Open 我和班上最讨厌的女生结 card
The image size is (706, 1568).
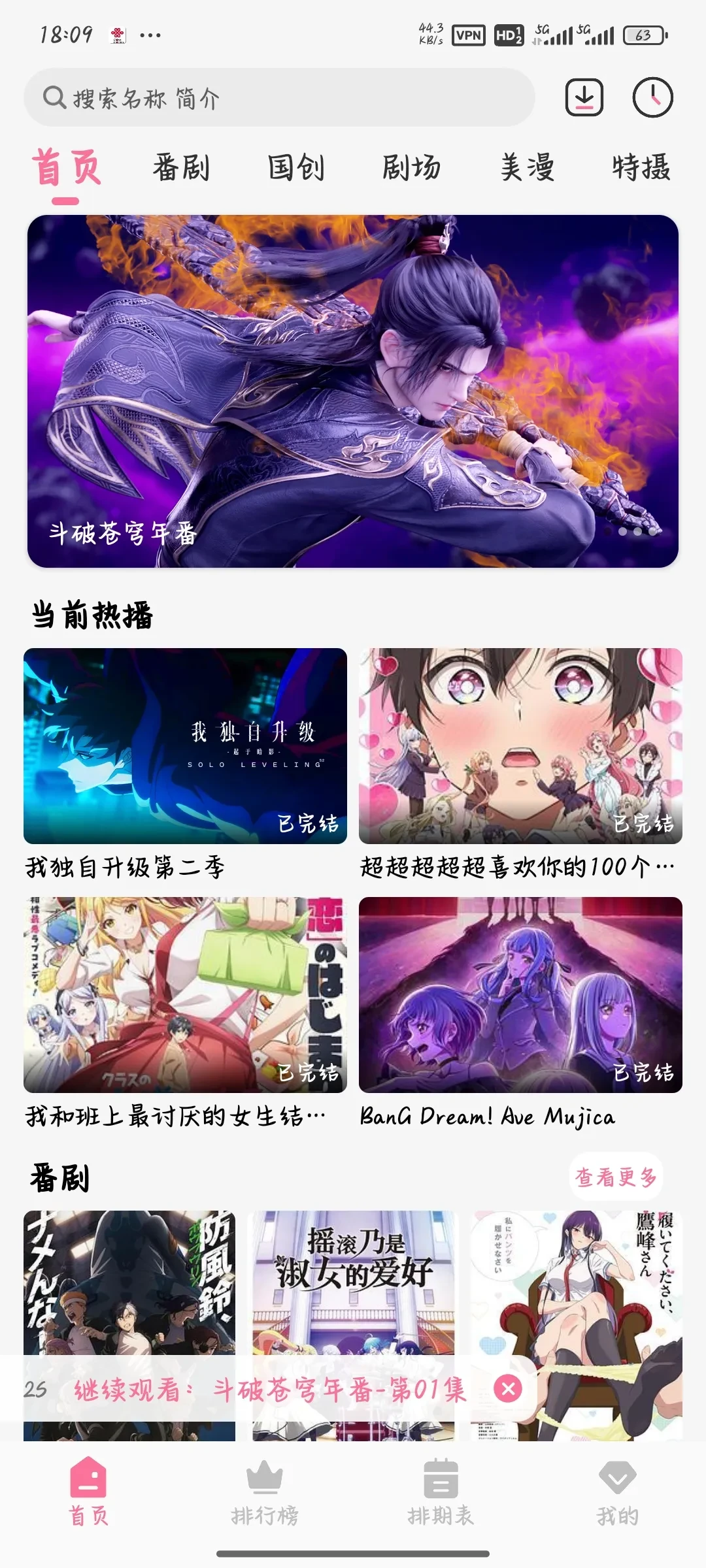(x=185, y=994)
